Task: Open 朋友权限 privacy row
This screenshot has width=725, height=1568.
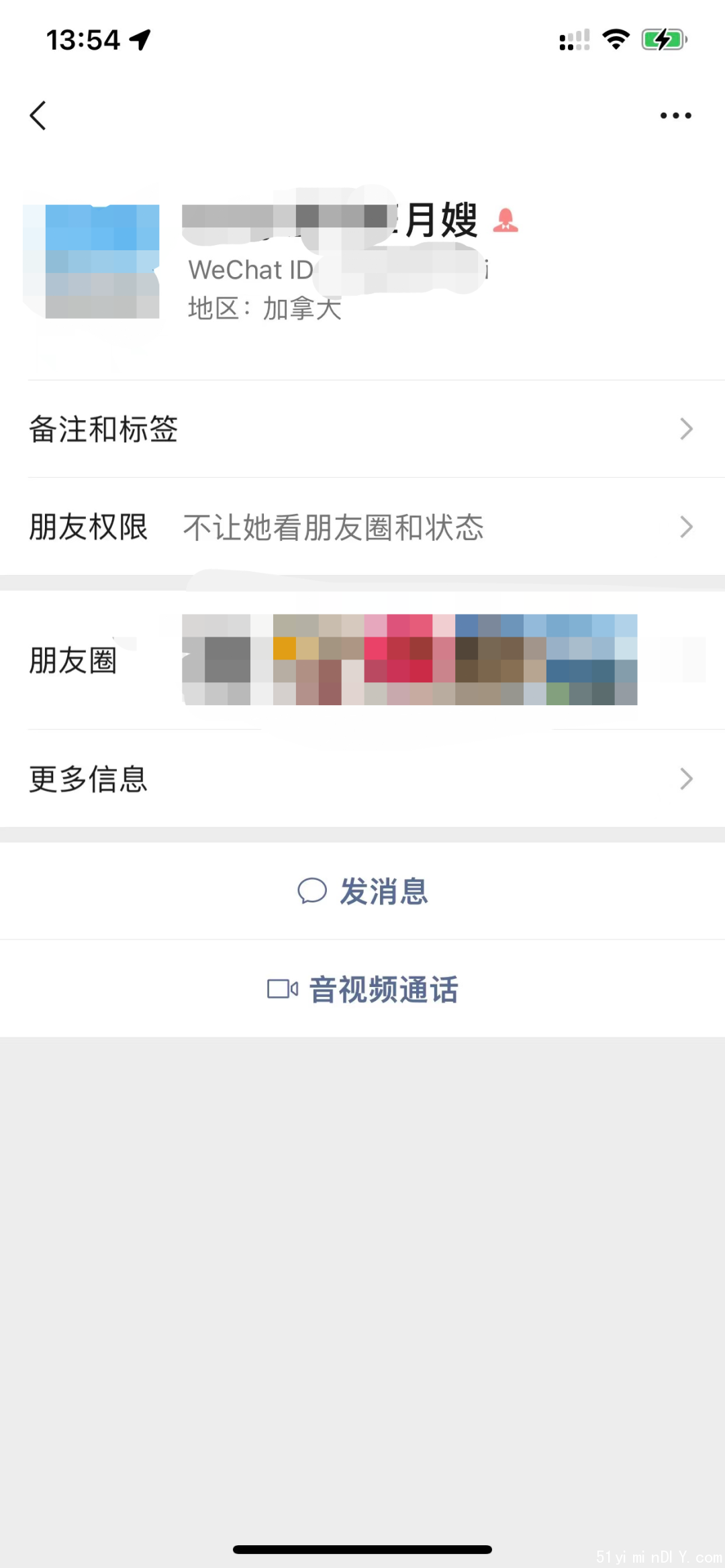Action: coord(362,527)
